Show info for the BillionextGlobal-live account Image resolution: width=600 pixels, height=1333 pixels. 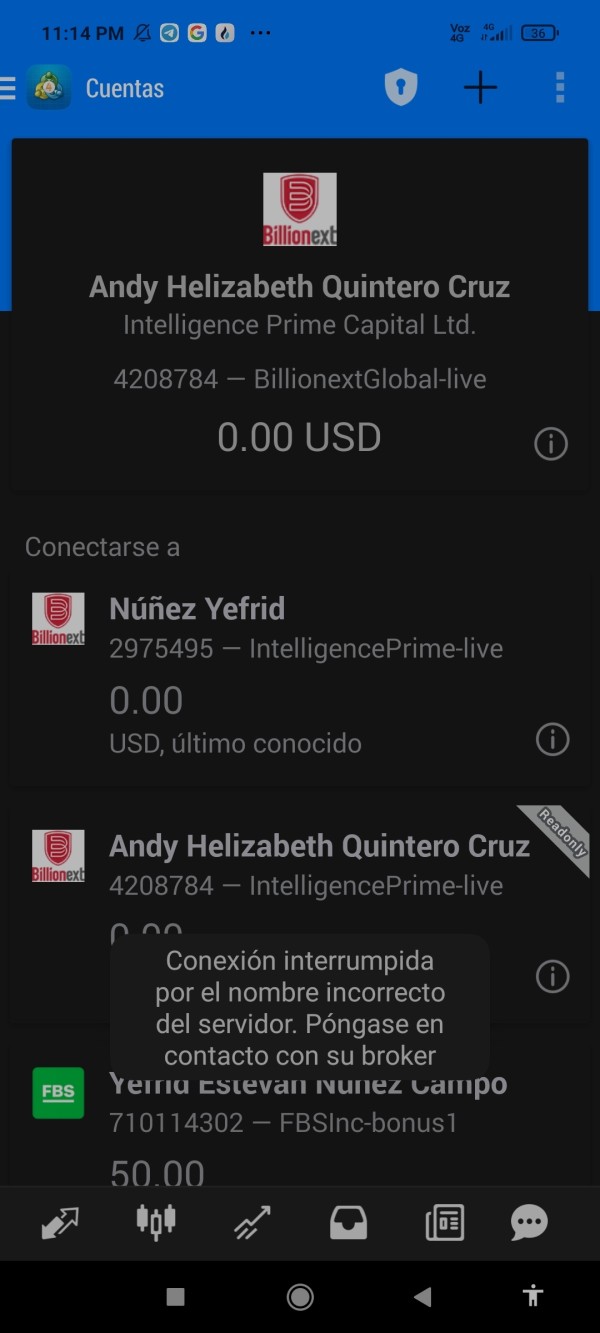551,443
